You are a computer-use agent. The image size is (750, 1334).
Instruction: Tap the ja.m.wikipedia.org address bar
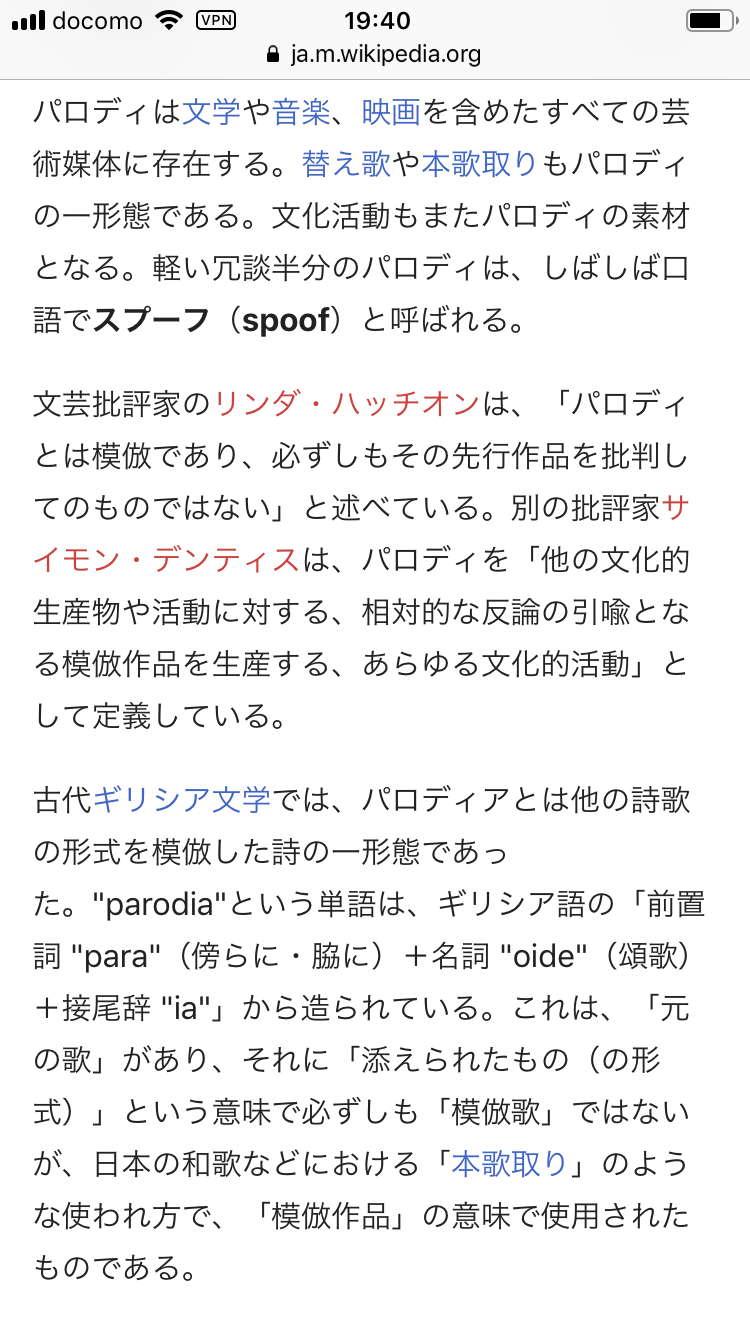375,54
